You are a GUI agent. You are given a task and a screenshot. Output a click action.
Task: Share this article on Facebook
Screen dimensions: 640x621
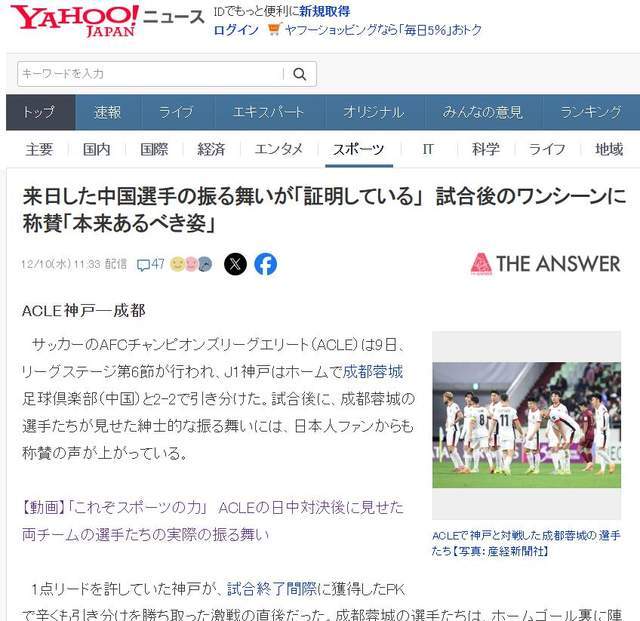[x=265, y=264]
